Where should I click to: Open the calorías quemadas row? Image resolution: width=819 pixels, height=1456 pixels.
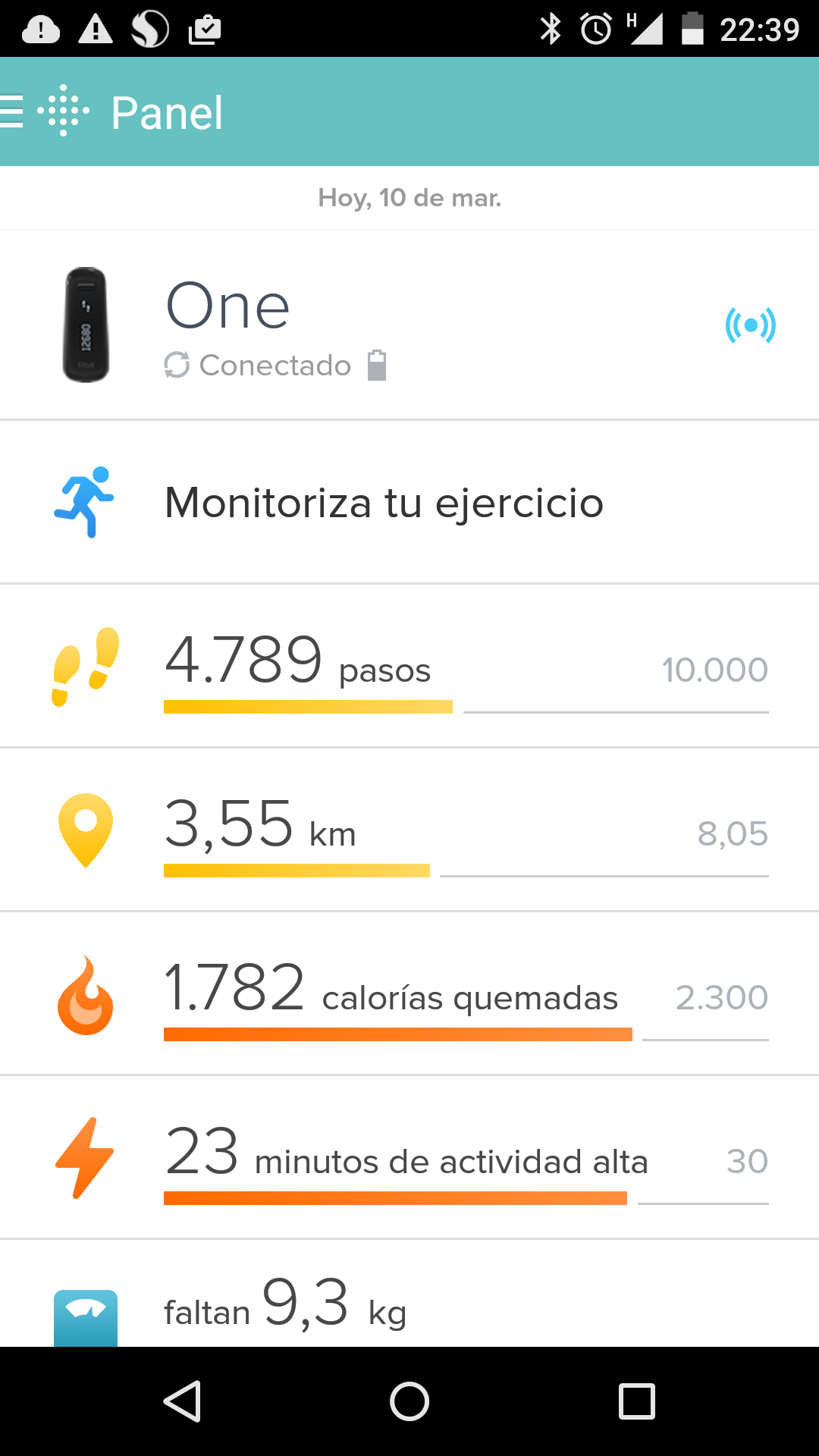(x=409, y=993)
